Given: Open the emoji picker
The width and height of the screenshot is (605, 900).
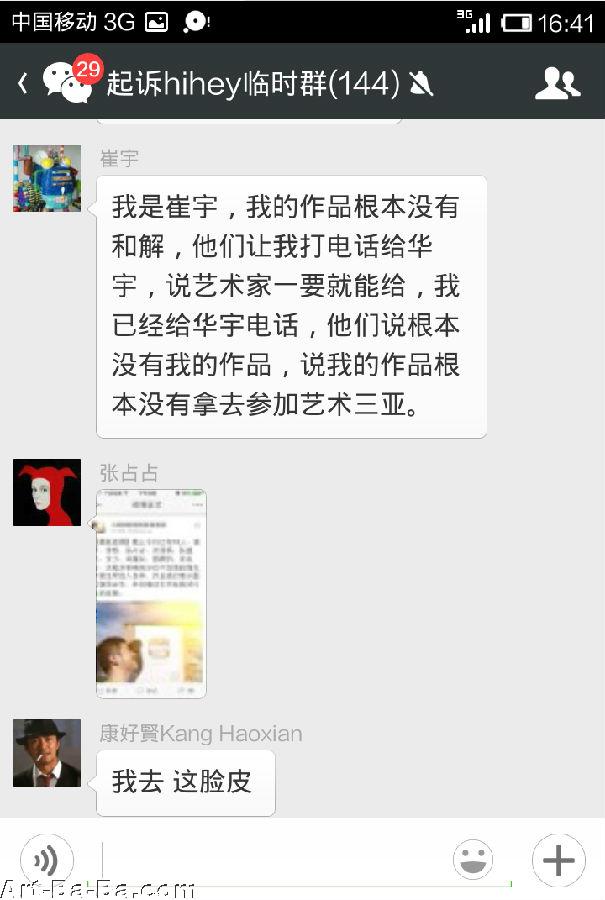Looking at the screenshot, I should coord(473,859).
